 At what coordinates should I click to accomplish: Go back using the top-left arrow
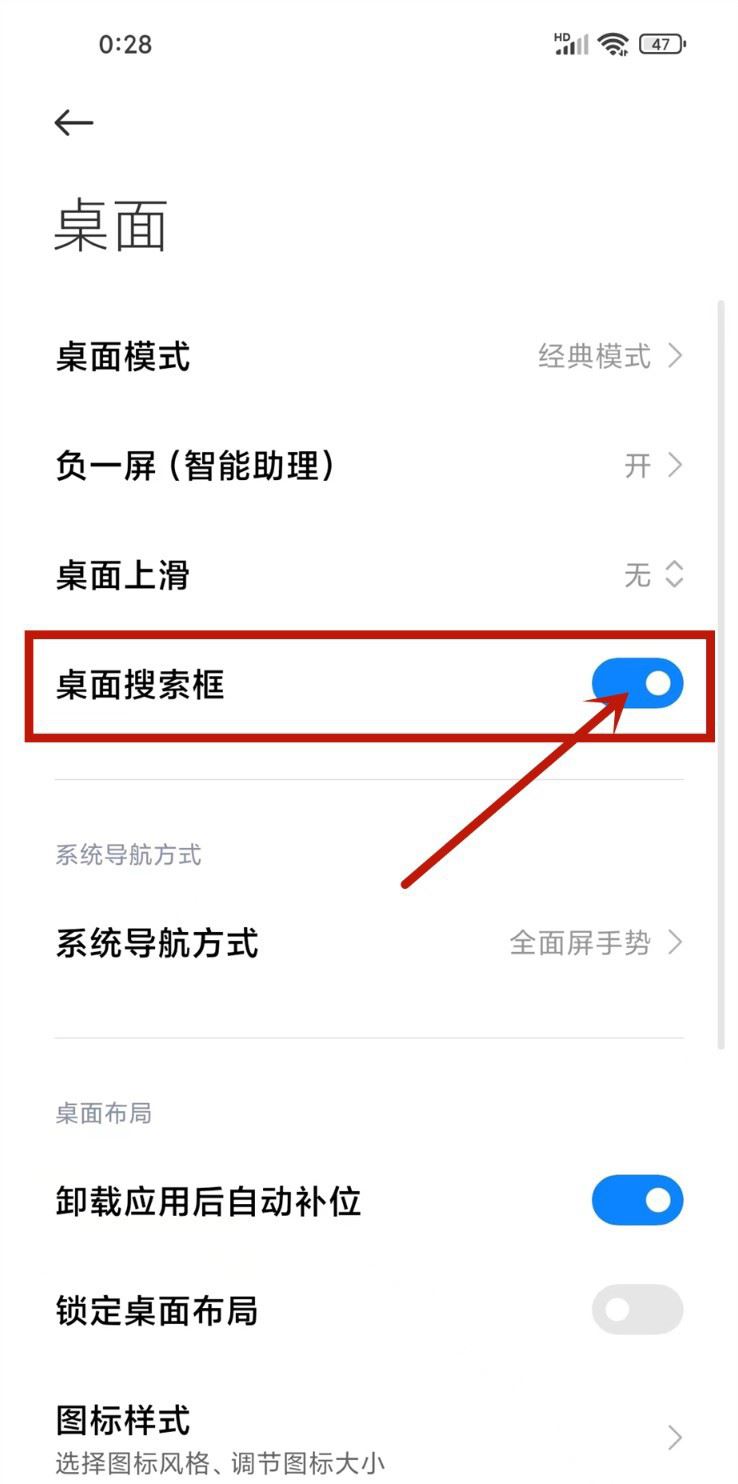click(74, 123)
